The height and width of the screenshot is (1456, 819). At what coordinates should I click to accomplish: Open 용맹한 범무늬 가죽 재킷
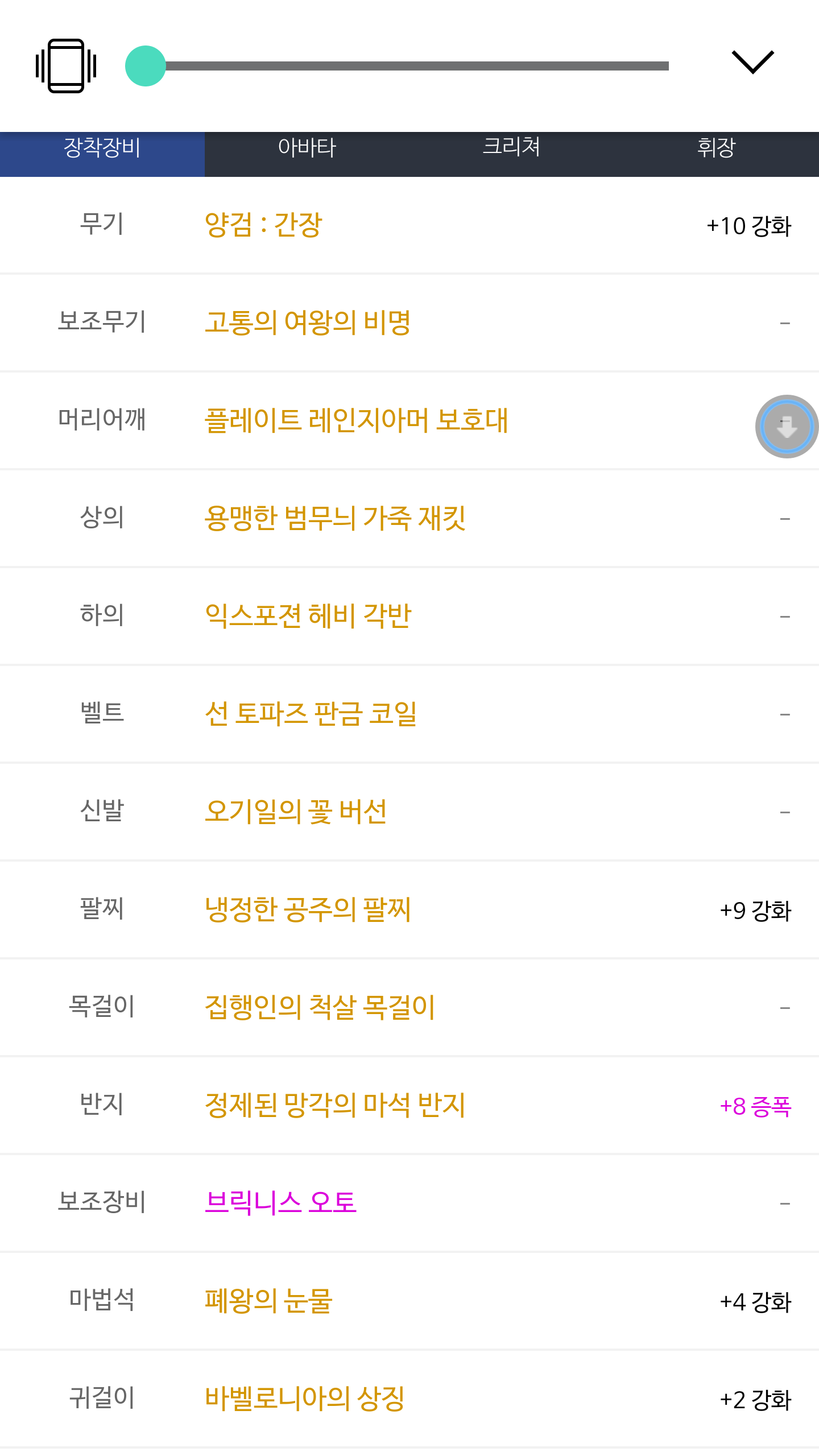coord(335,518)
